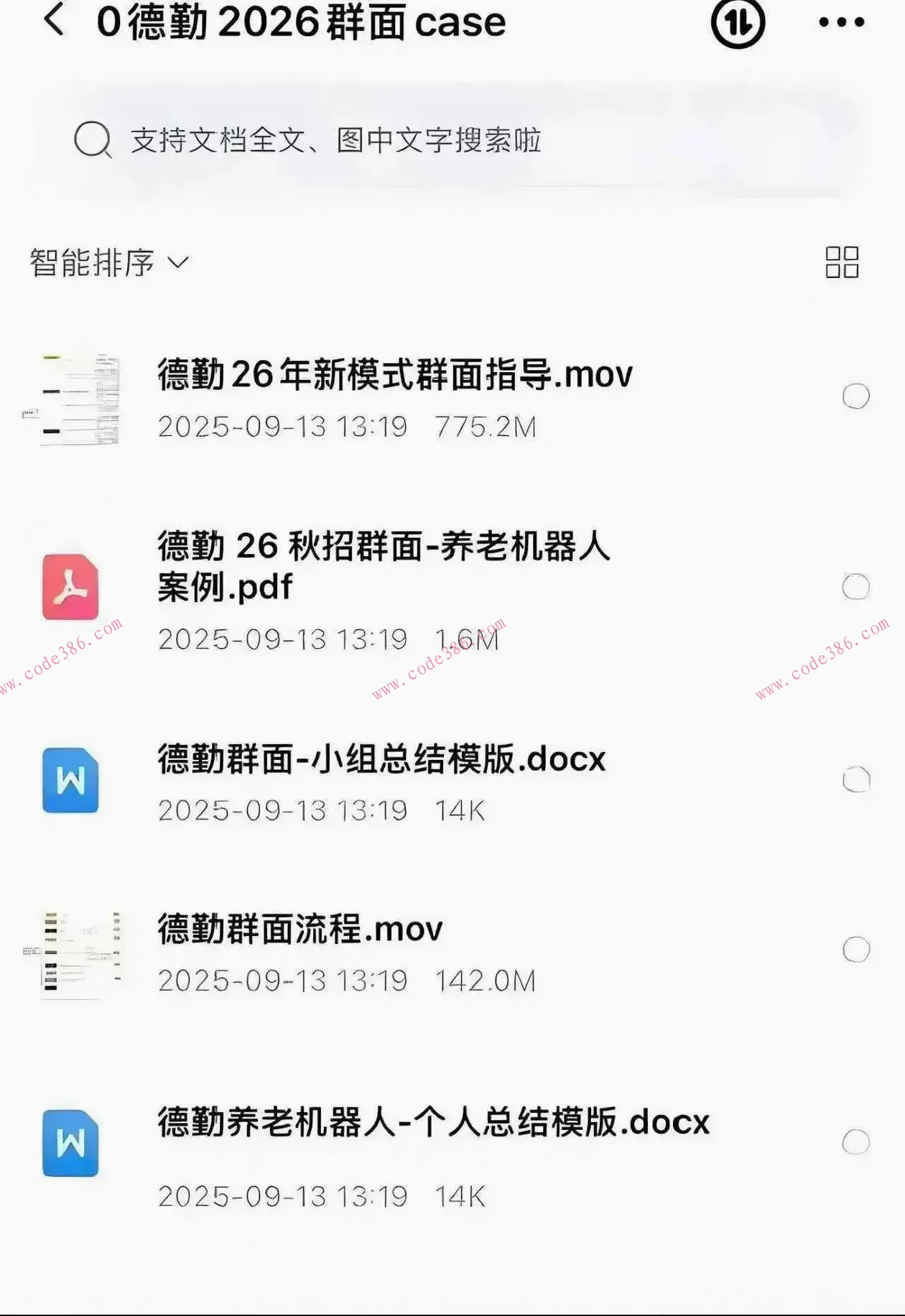Select the circle beside 德勤群面流程.mov

(856, 950)
